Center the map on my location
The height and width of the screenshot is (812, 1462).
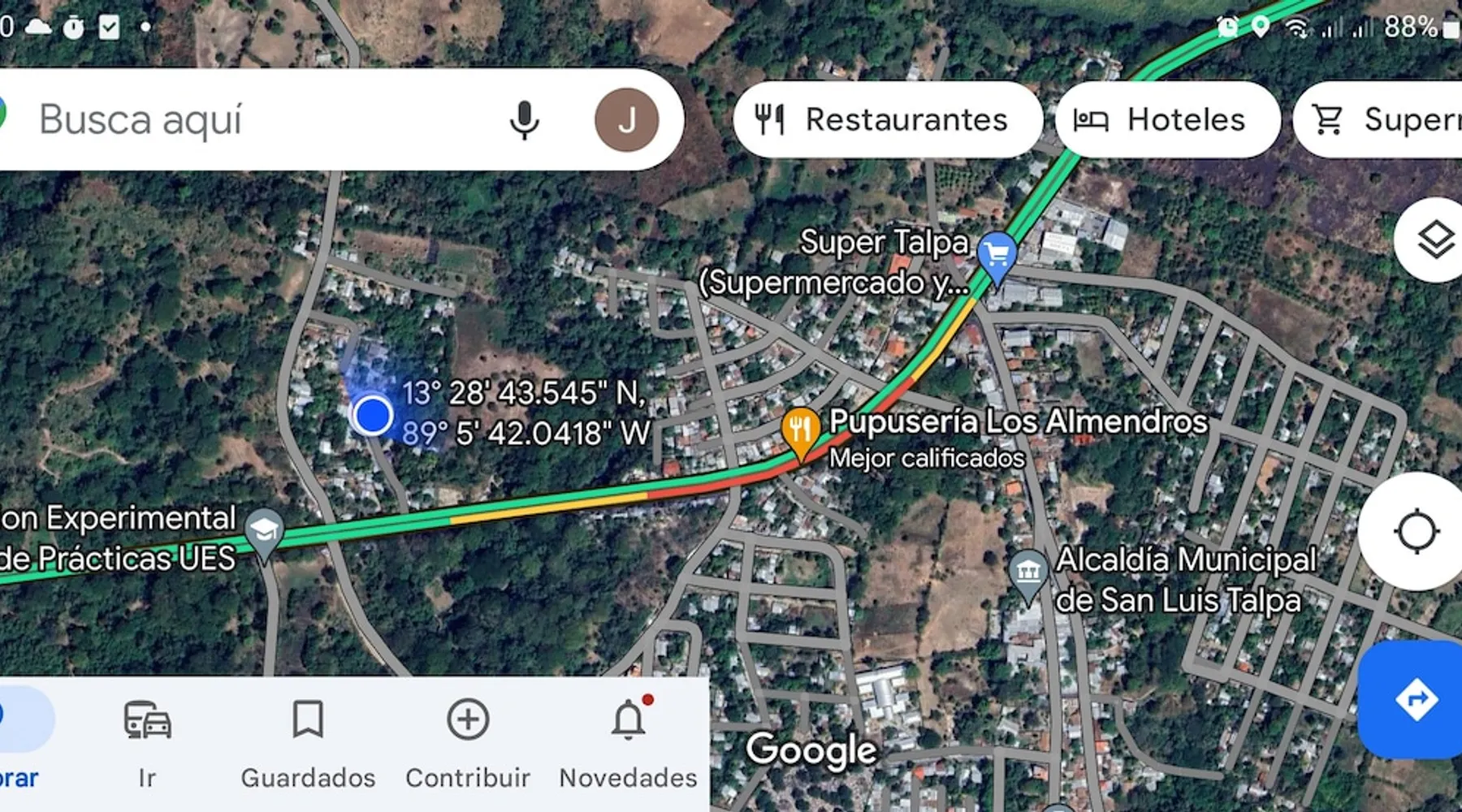click(1417, 532)
